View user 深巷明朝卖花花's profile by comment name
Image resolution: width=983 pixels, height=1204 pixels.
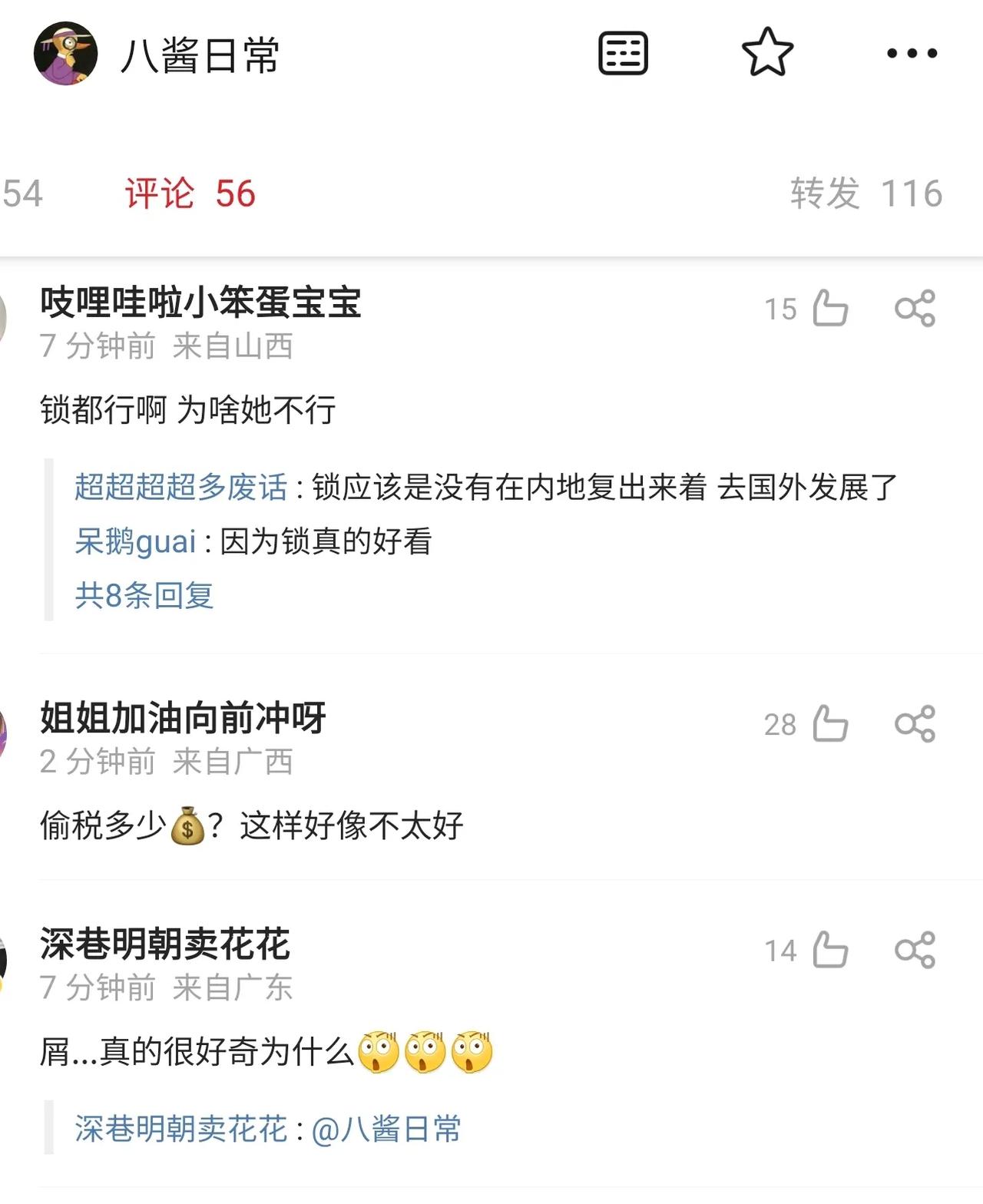pyautogui.click(x=164, y=944)
